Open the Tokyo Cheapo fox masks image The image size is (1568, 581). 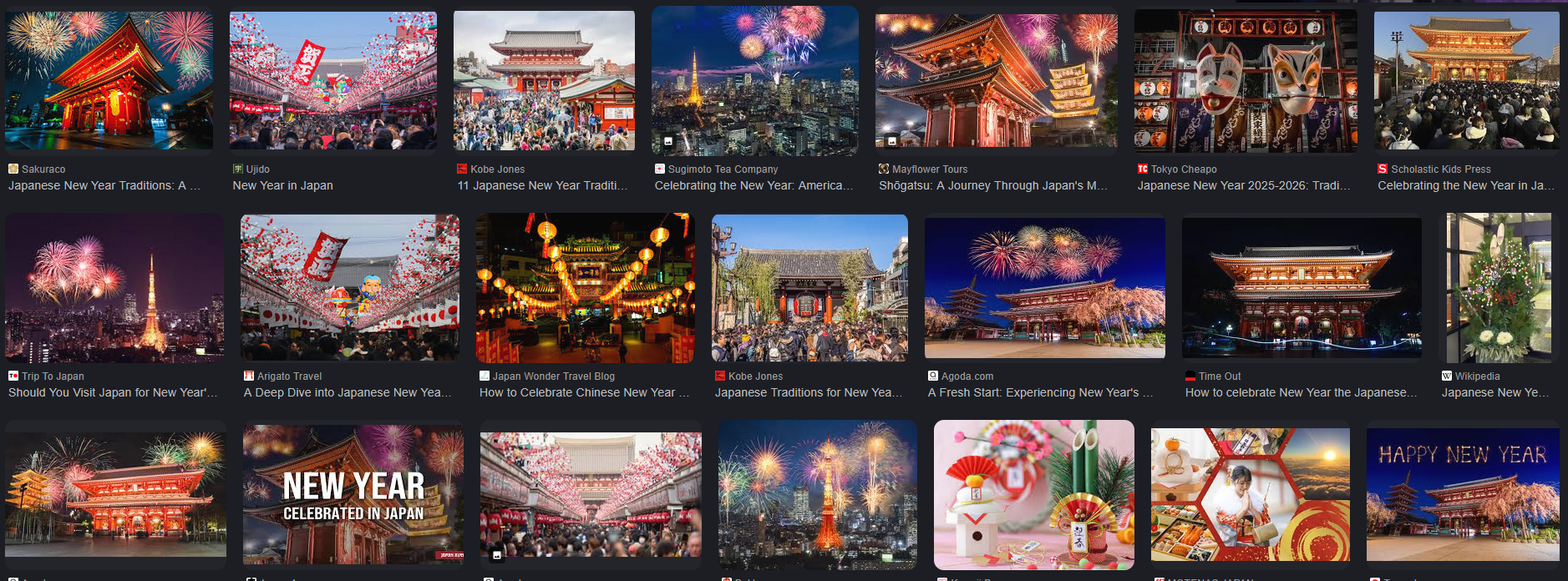click(x=1245, y=80)
